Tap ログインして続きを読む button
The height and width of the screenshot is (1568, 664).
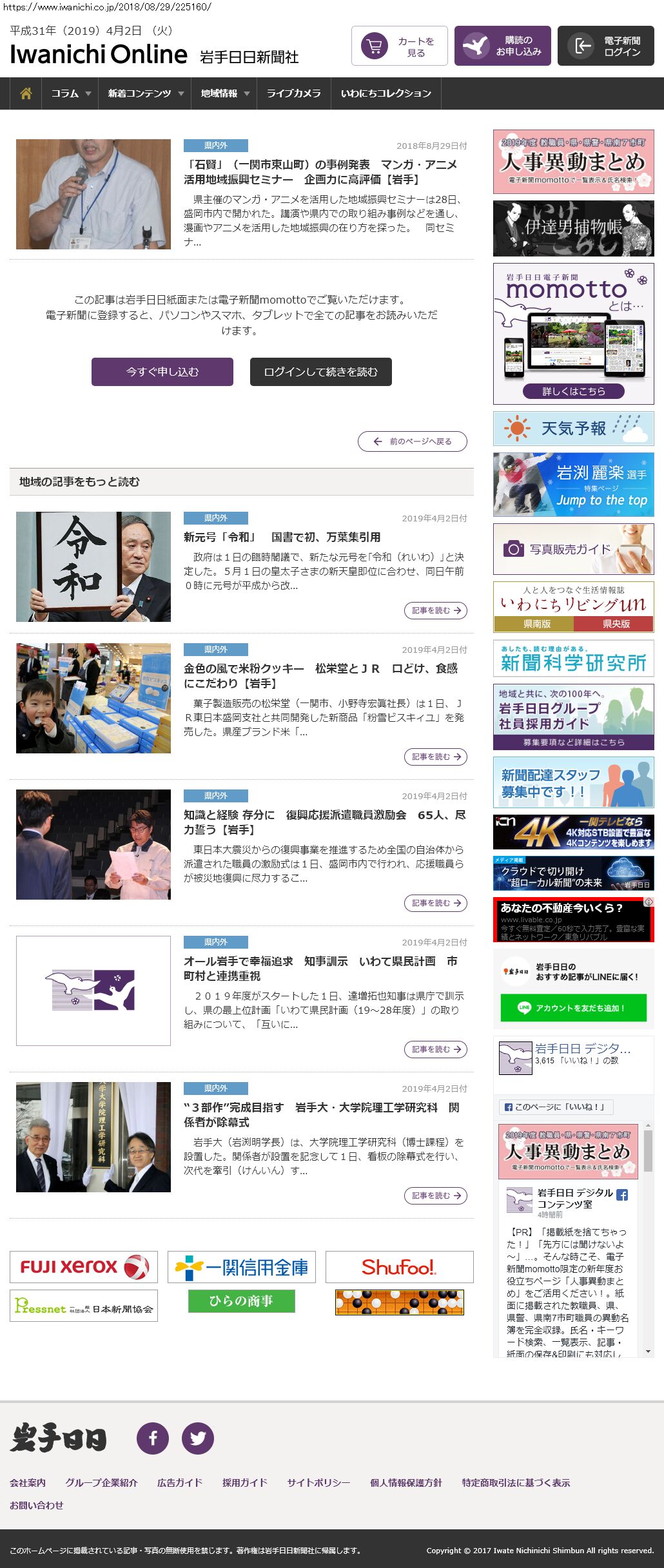320,372
